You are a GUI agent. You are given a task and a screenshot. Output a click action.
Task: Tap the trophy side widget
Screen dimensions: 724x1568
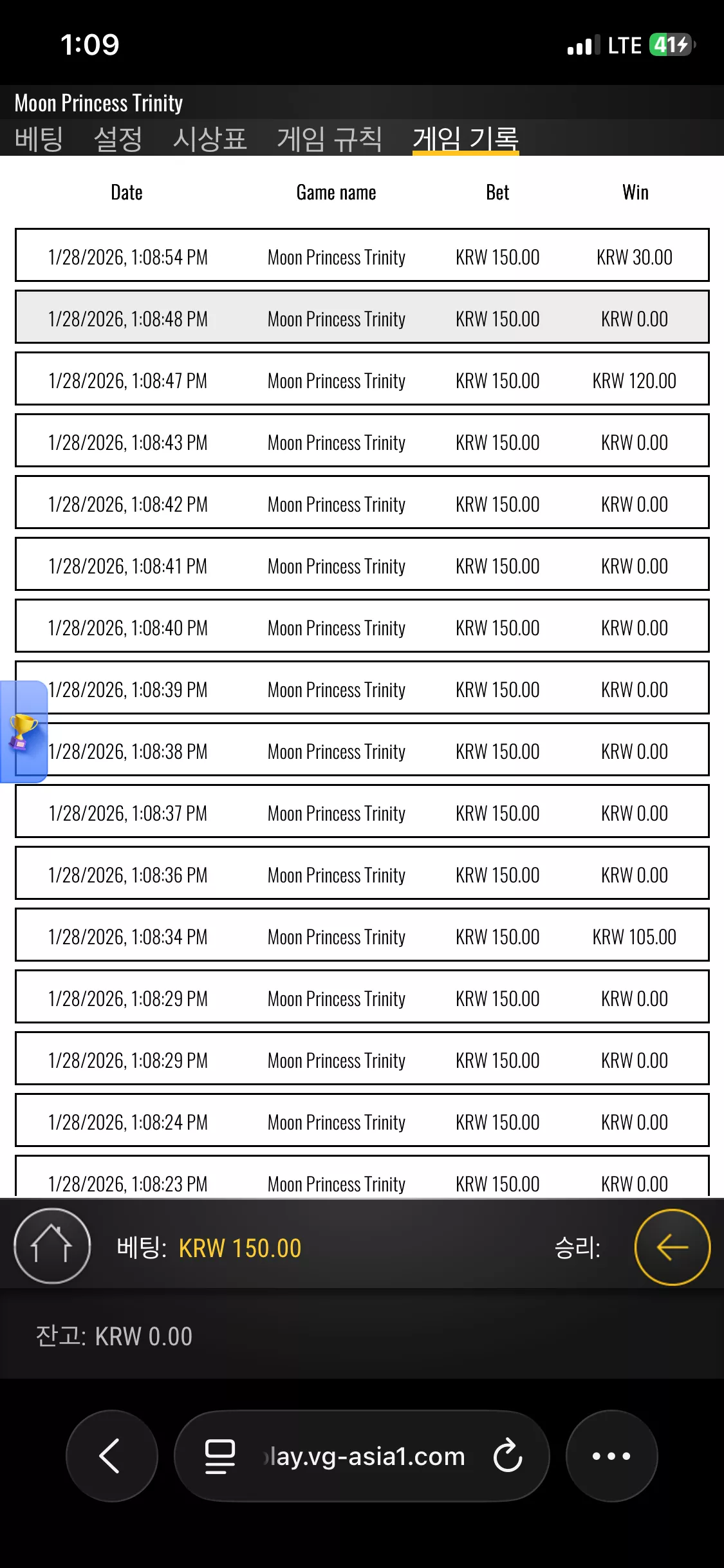(x=23, y=732)
